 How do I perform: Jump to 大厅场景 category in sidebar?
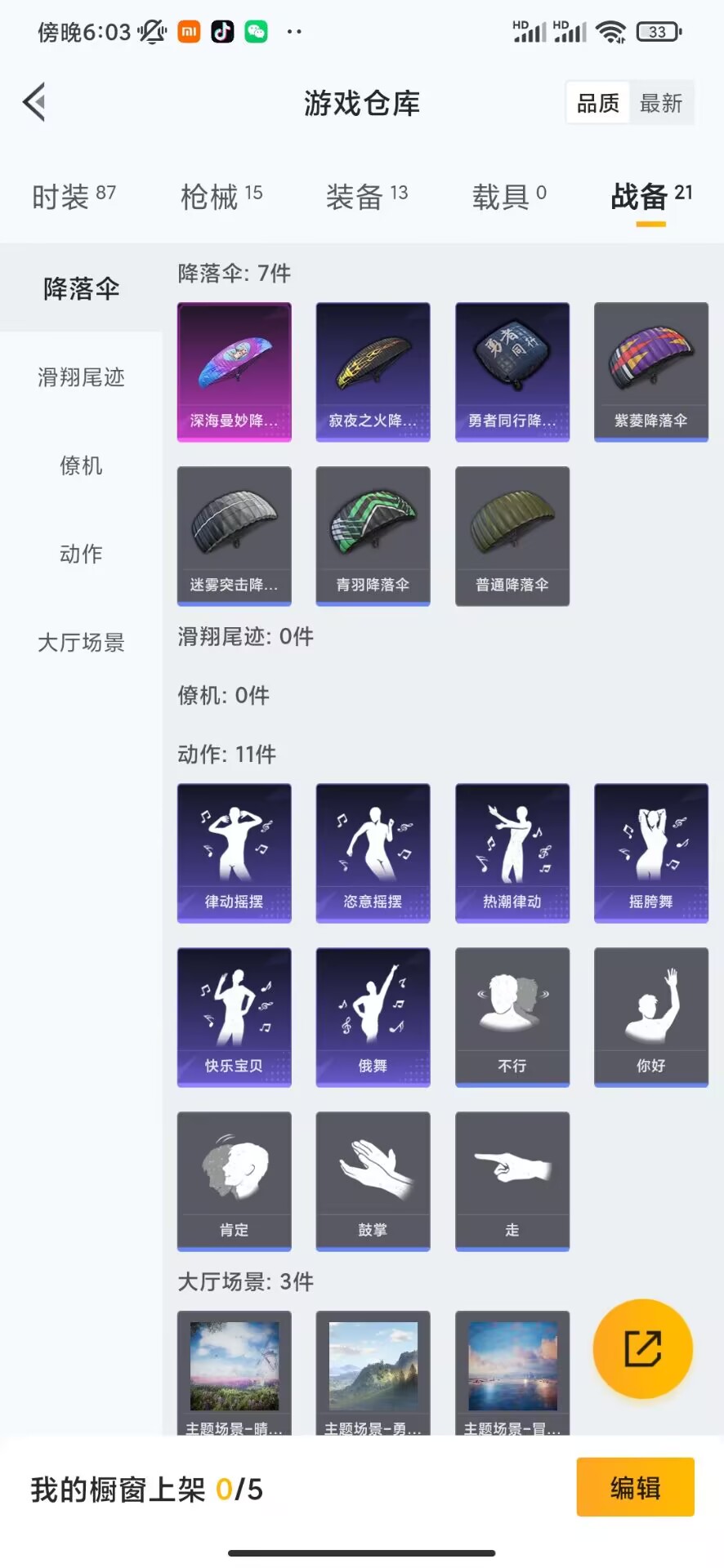81,643
